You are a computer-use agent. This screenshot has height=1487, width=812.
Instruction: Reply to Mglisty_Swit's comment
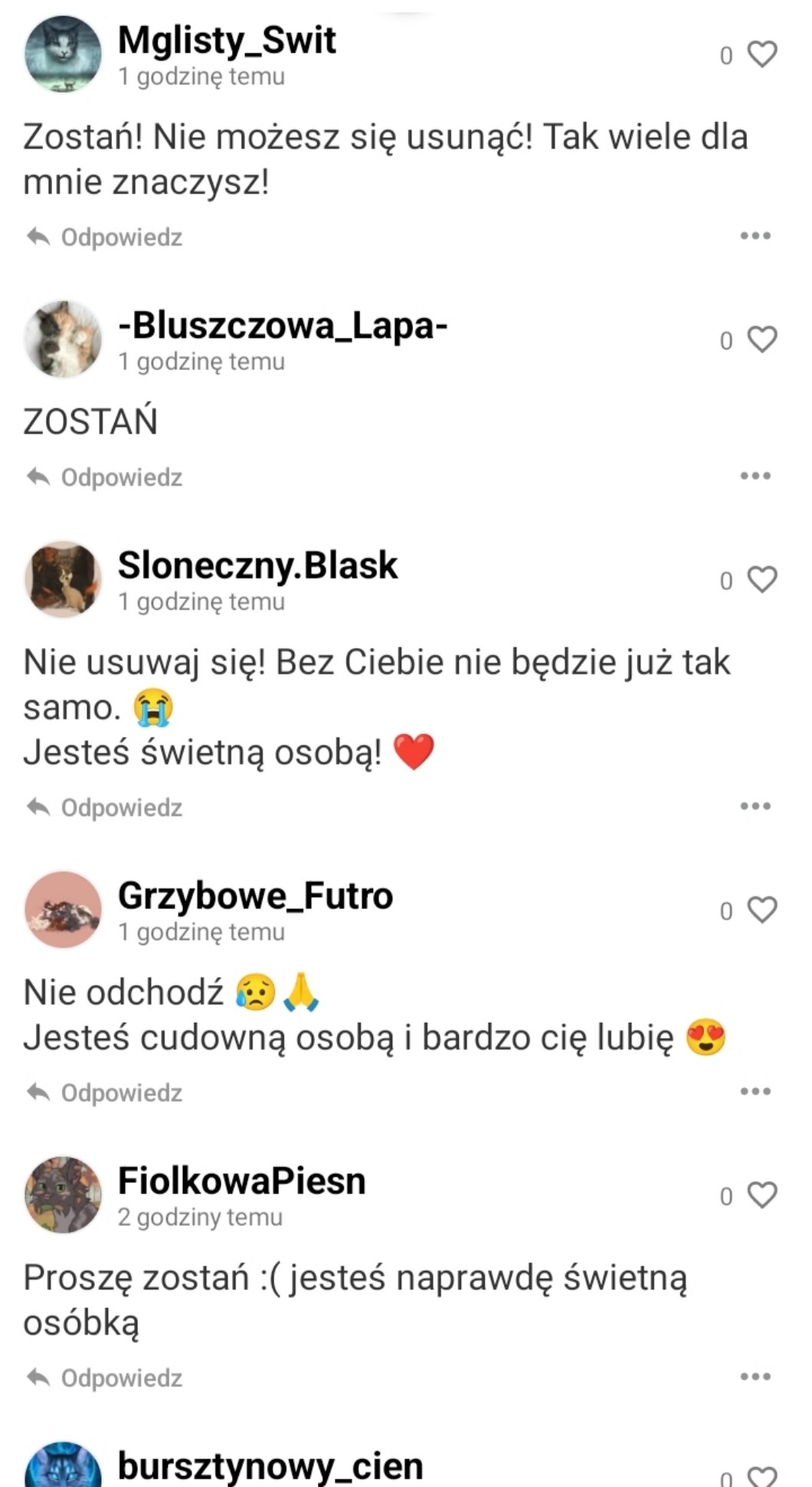[105, 237]
